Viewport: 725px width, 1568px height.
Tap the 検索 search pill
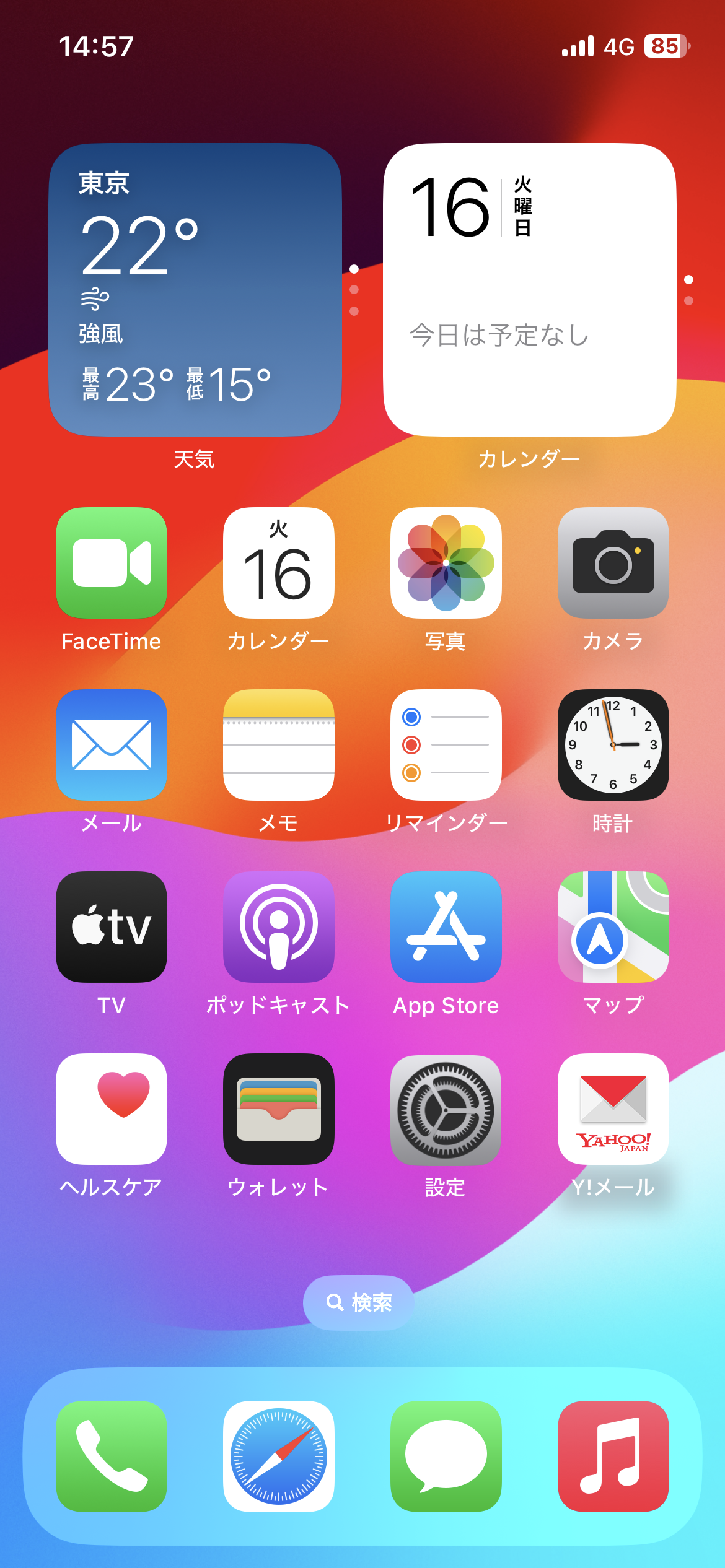359,1303
